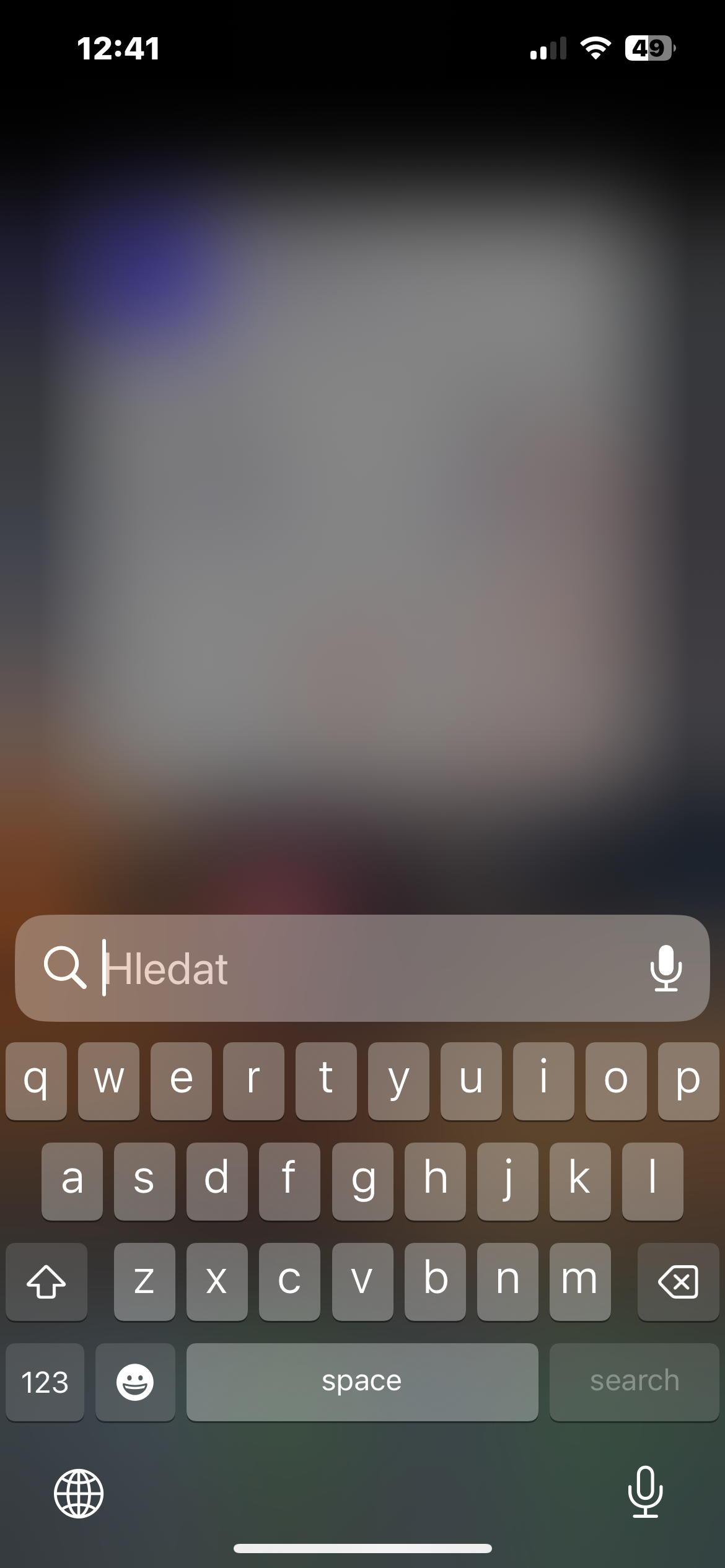Screen dimensions: 725x1568
Task: Tap the backspace key
Action: [x=678, y=1281]
